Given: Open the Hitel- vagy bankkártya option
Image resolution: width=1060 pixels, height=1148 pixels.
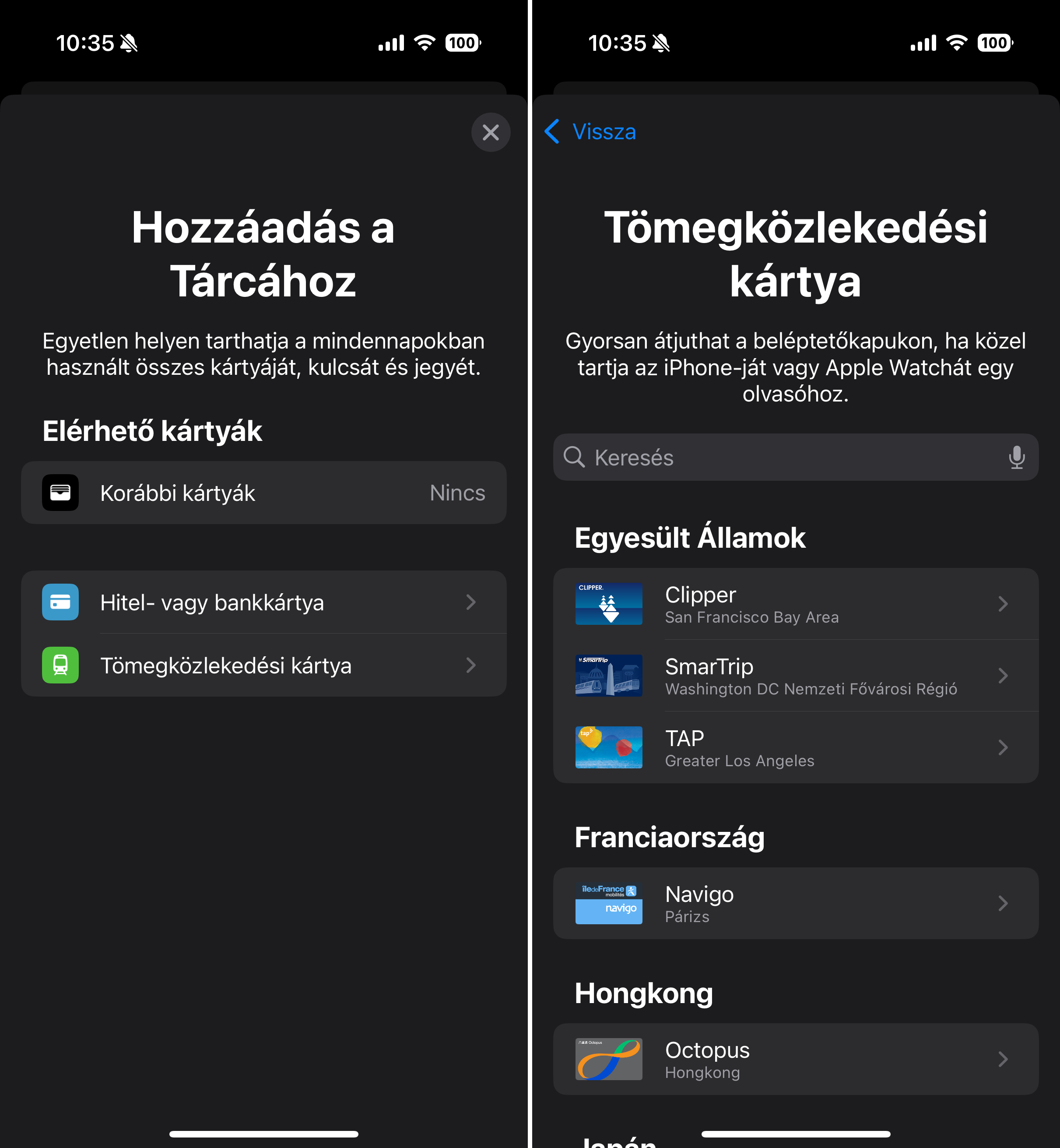Looking at the screenshot, I should (x=263, y=602).
